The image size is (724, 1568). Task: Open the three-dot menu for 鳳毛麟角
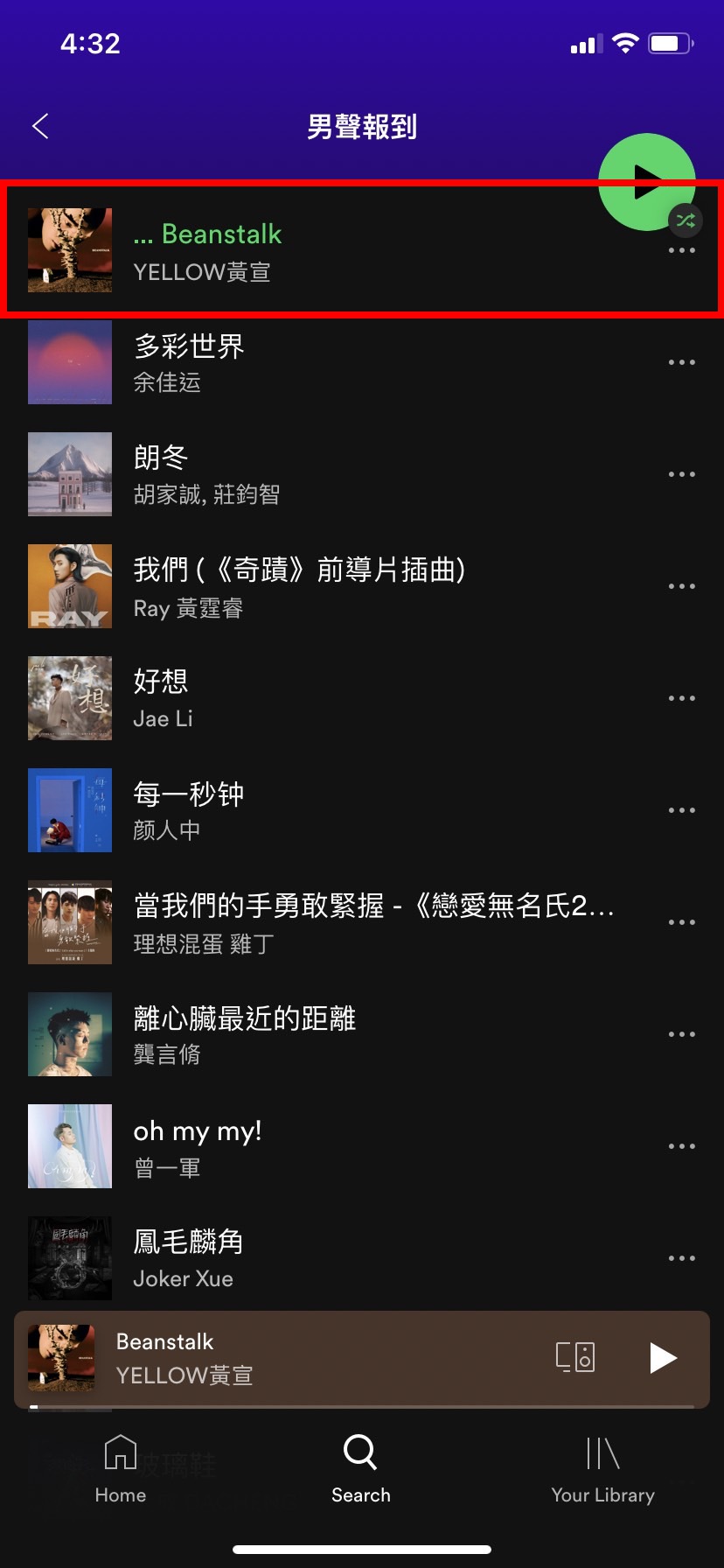(681, 1258)
